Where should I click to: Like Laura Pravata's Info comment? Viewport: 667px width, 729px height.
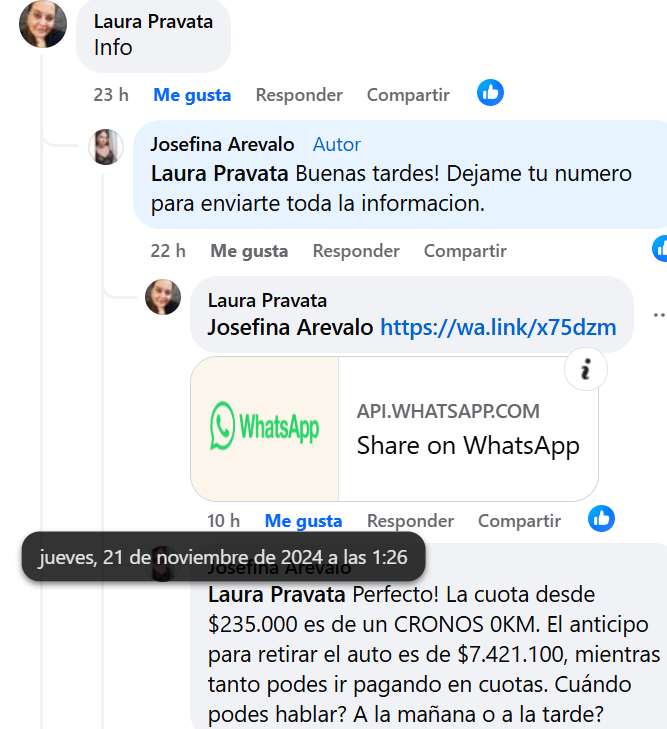tap(192, 95)
